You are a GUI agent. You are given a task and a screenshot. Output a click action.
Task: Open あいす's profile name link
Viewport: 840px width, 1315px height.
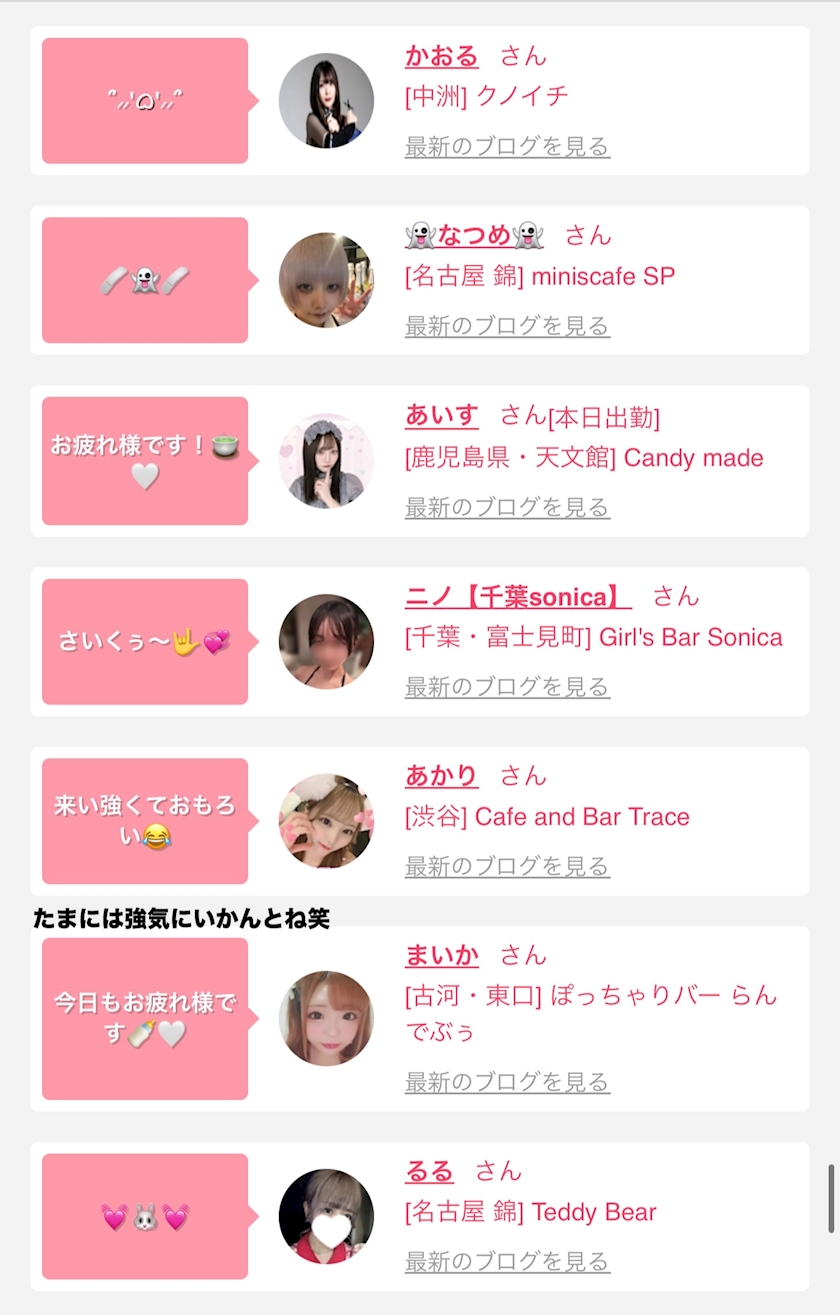pyautogui.click(x=442, y=415)
